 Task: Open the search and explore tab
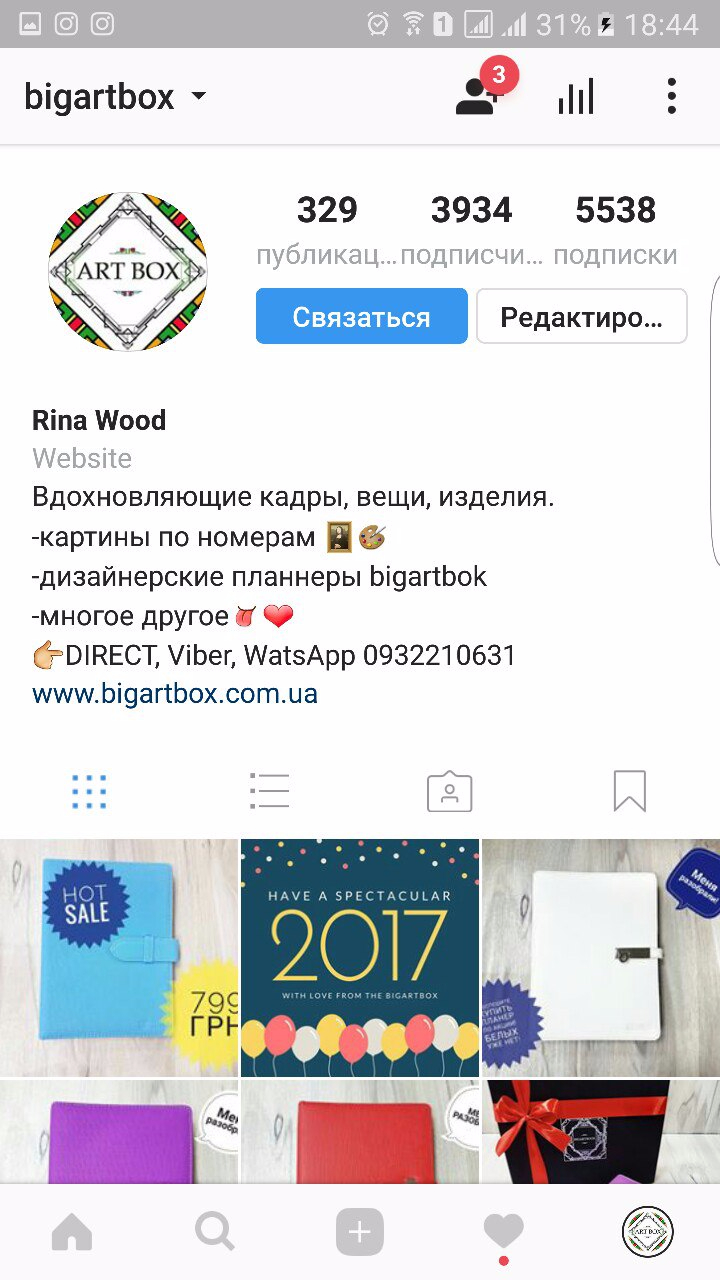(x=215, y=1232)
